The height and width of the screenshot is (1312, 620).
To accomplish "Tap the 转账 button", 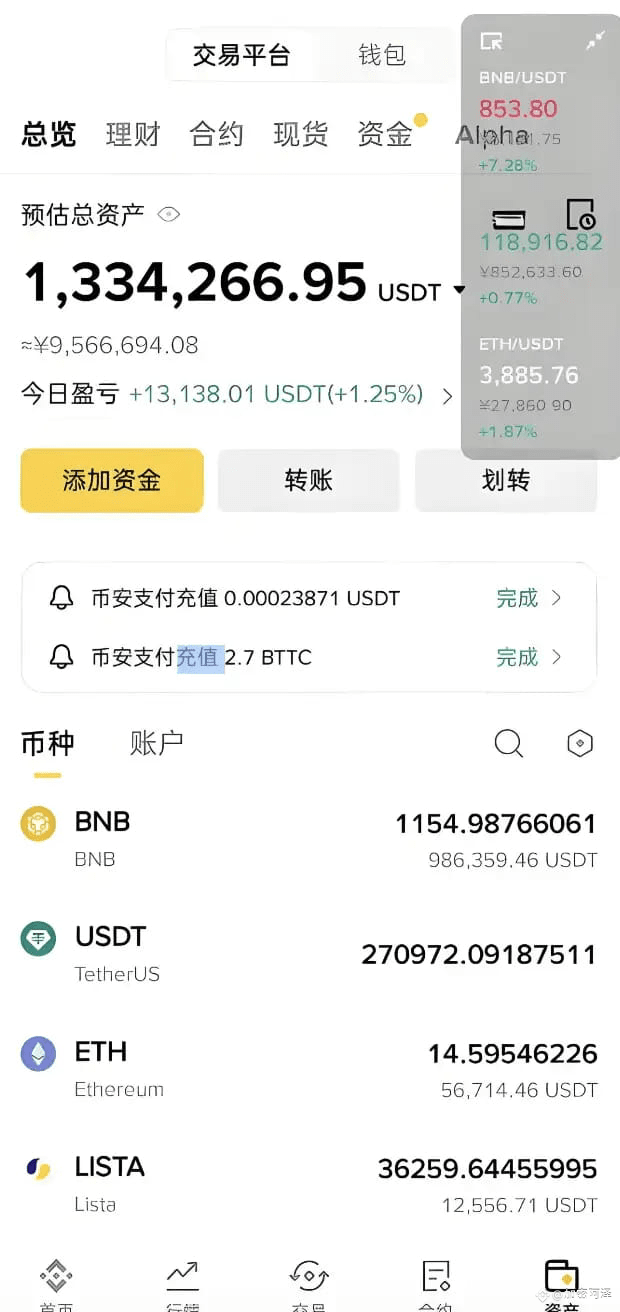I will click(308, 480).
